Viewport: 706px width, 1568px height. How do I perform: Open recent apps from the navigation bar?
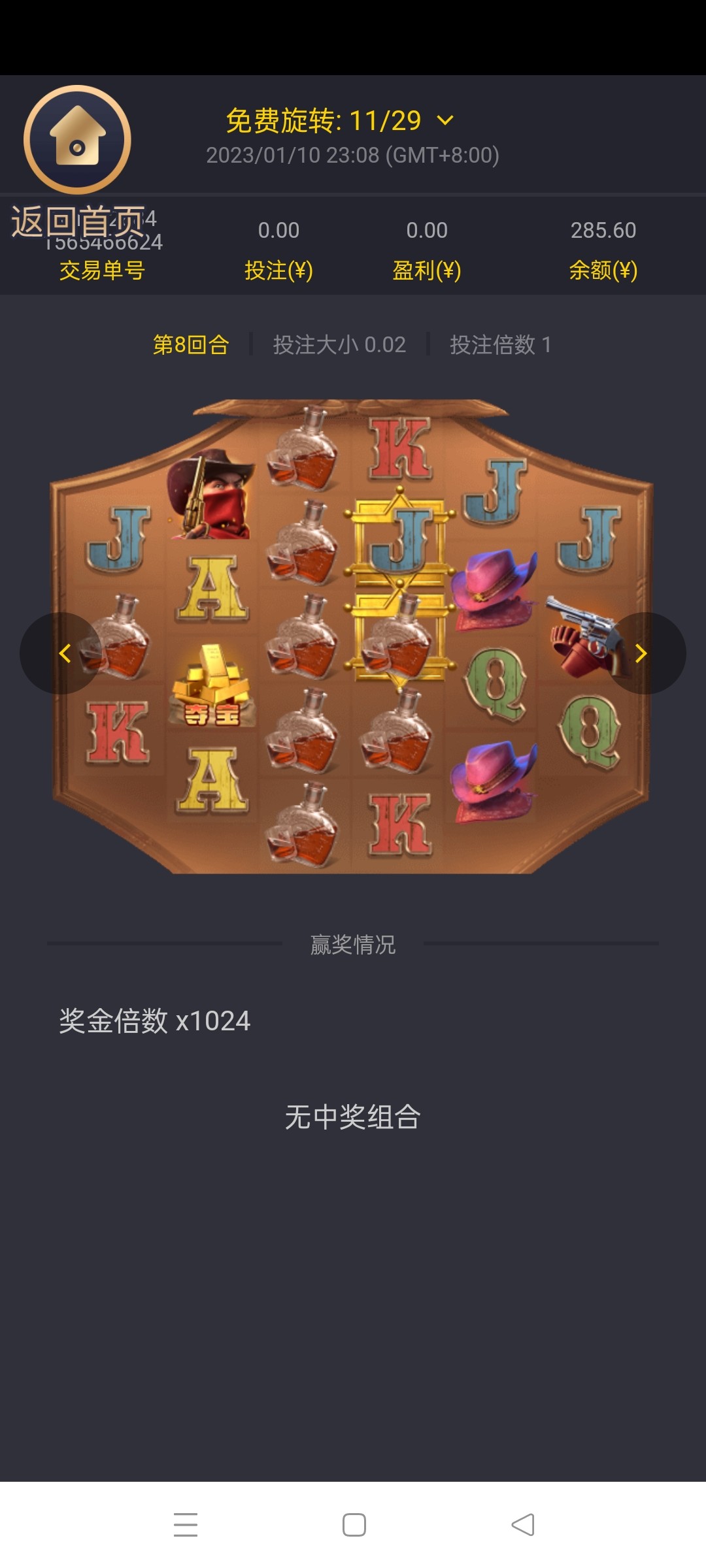tap(186, 1524)
